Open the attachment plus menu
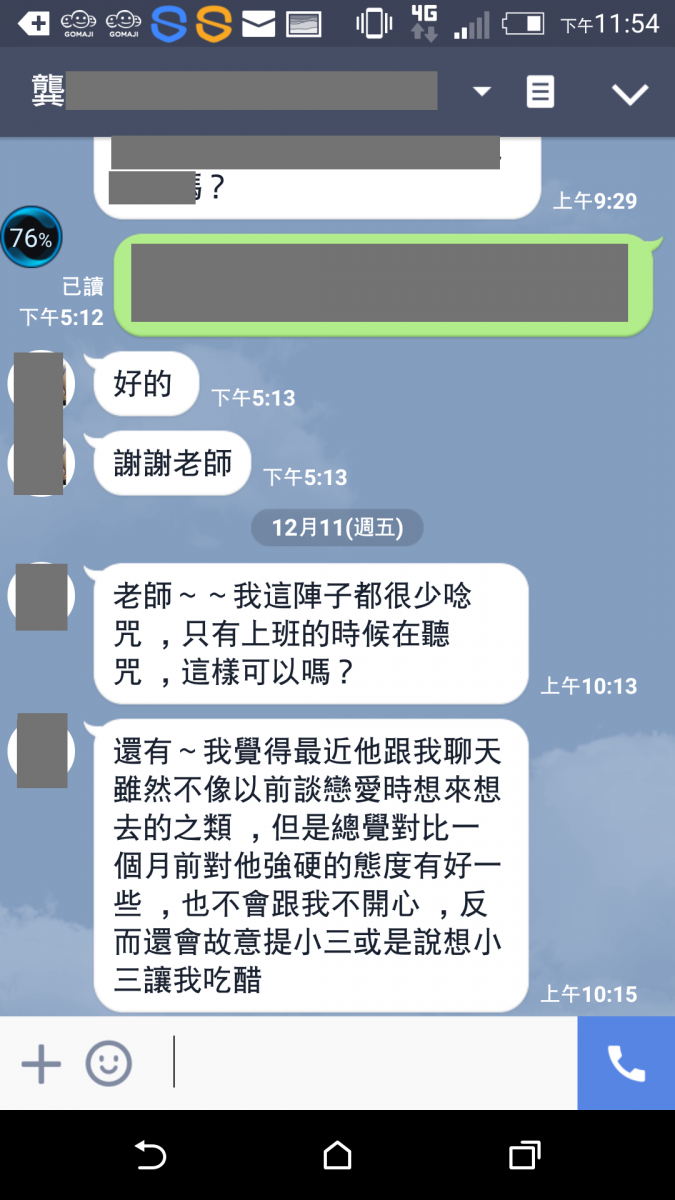 [41, 1062]
